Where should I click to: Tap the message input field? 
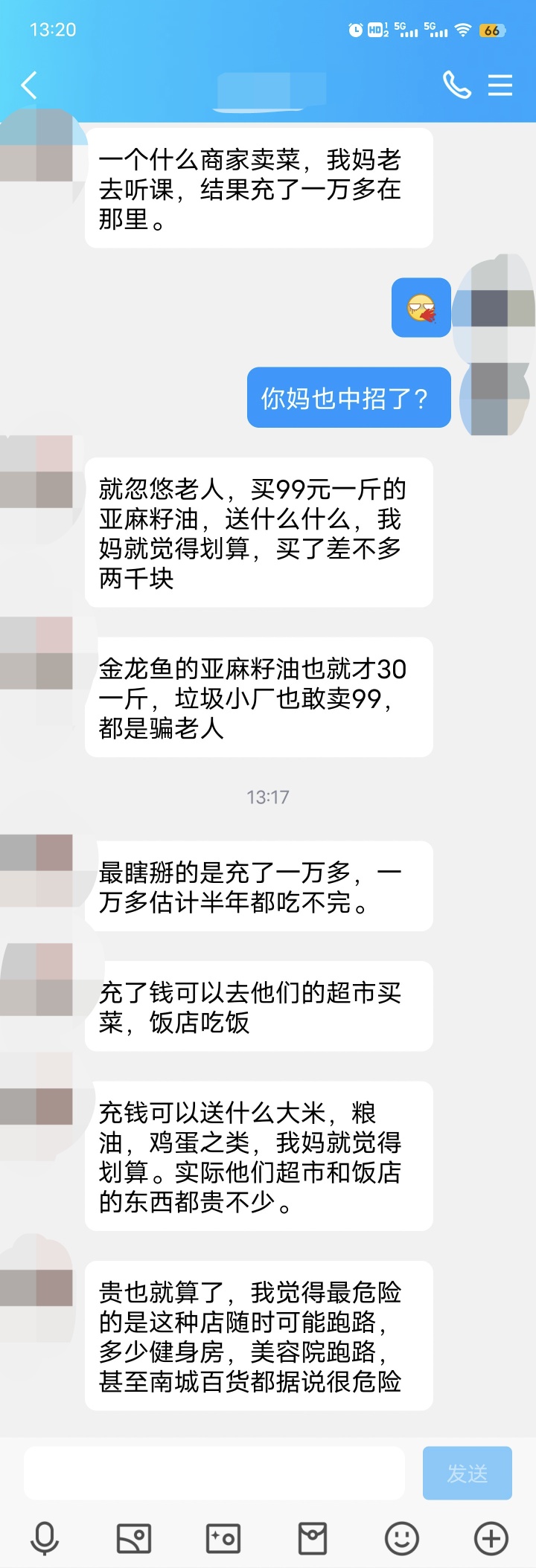tap(214, 1473)
